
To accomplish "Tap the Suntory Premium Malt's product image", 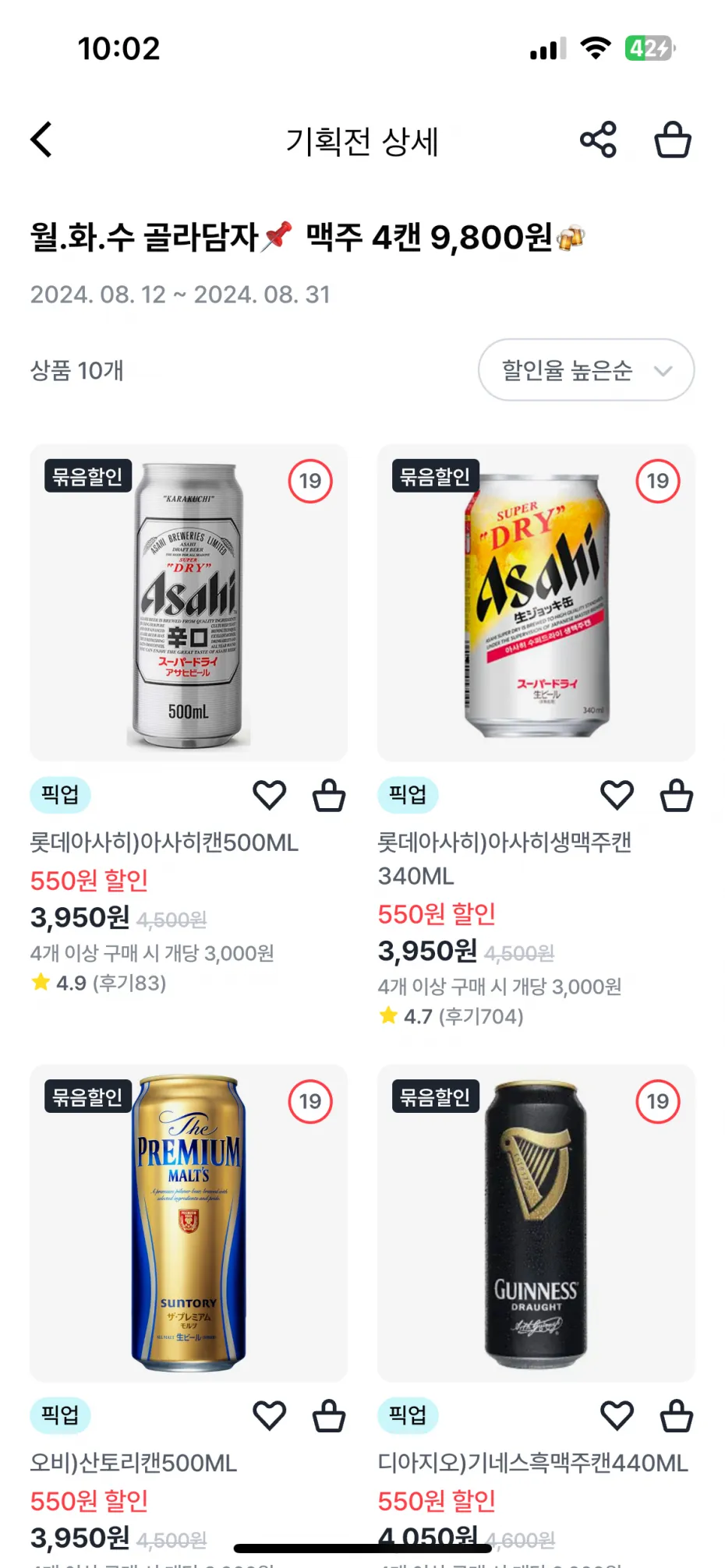I will pos(188,1222).
